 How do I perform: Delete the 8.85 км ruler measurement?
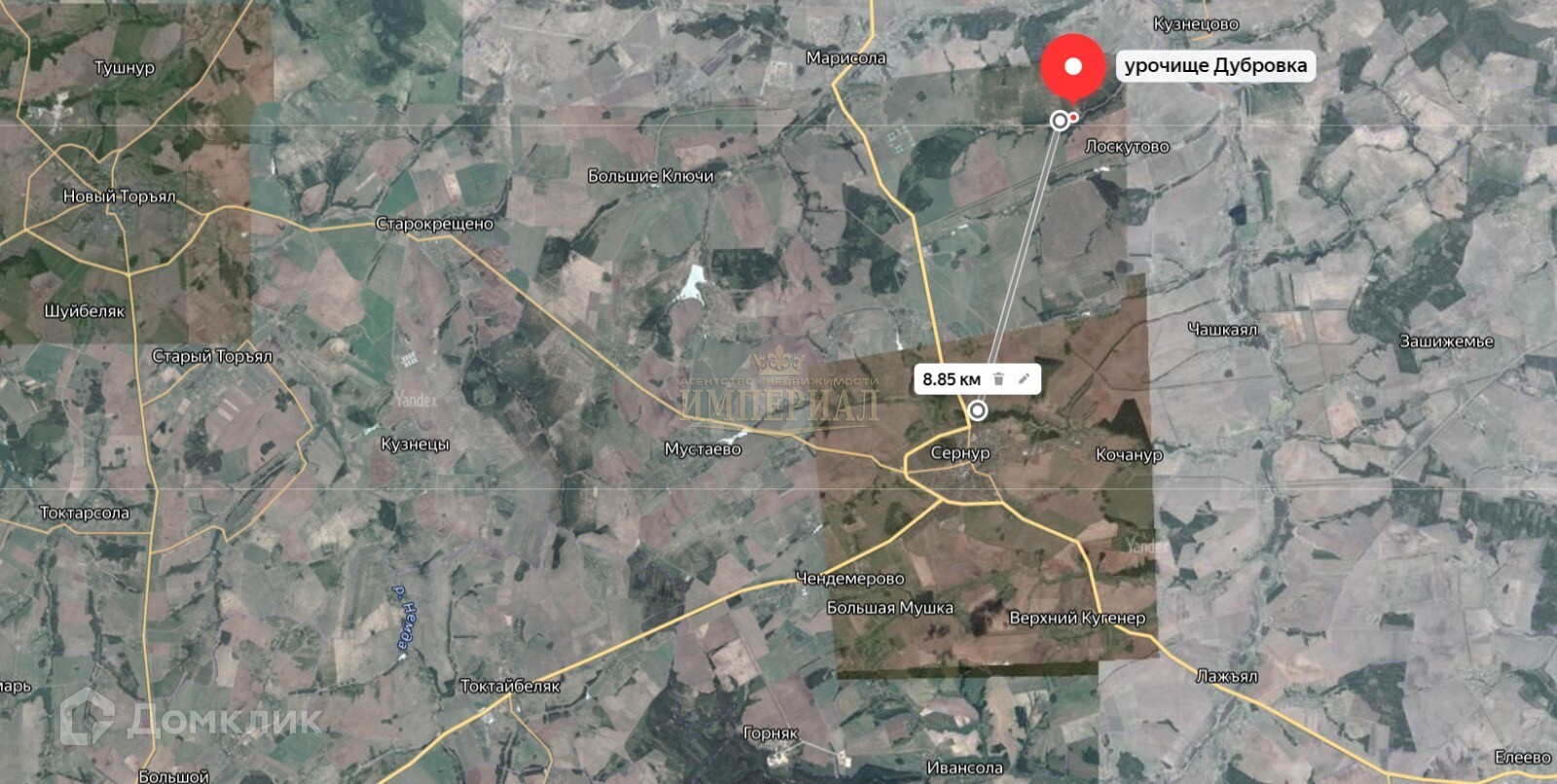pyautogui.click(x=998, y=379)
